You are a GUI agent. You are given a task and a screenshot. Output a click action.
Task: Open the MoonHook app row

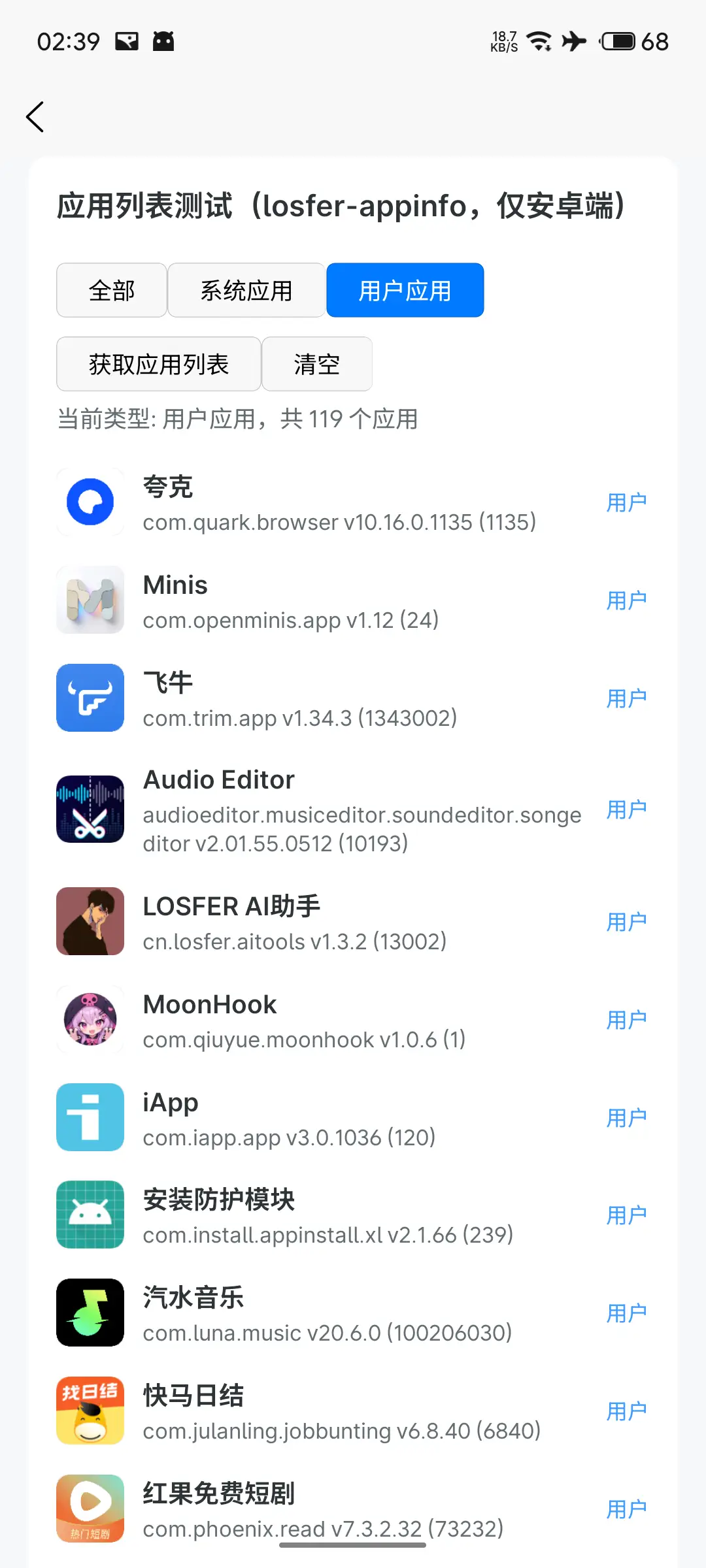click(353, 1020)
